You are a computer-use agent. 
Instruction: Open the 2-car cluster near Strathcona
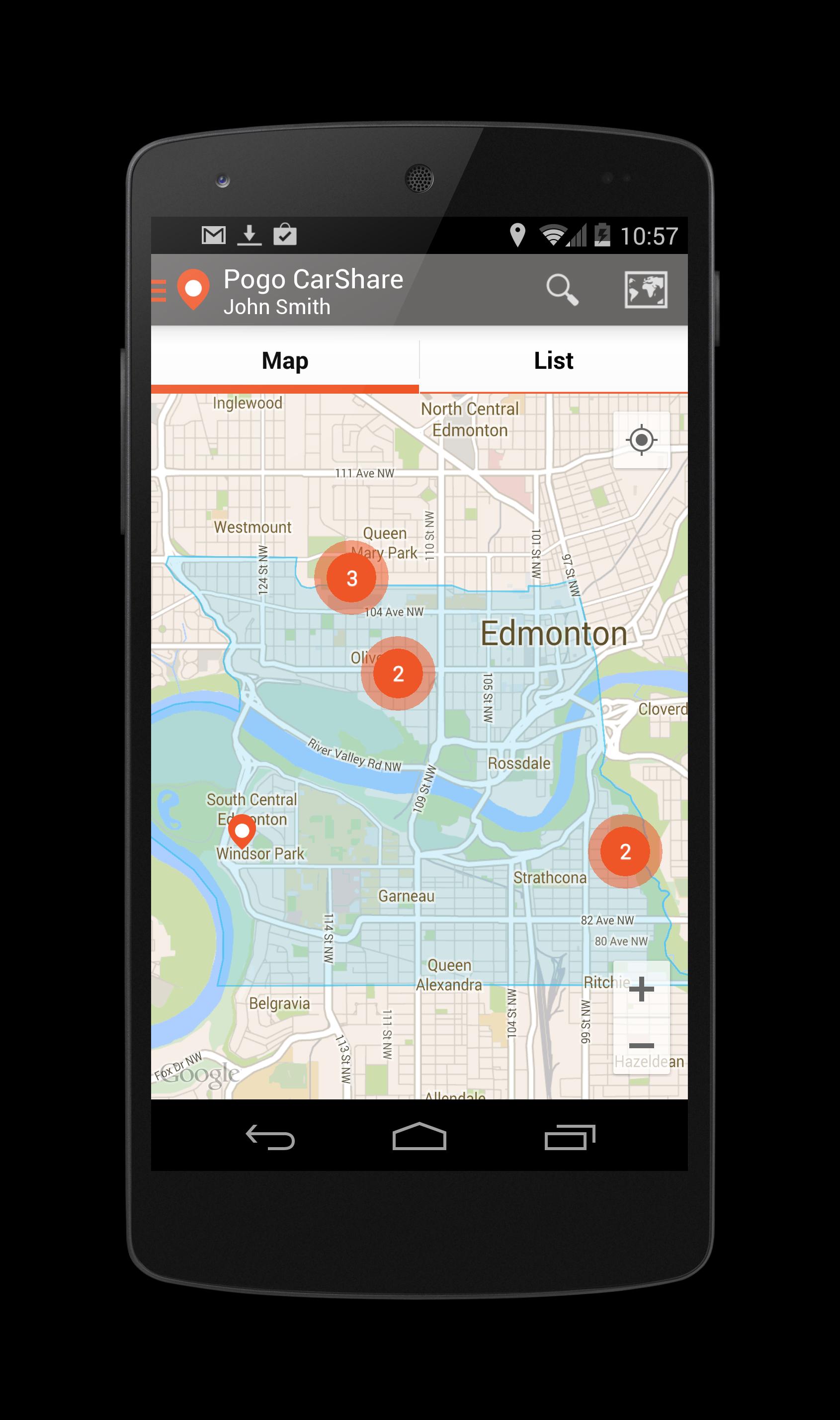[x=625, y=851]
